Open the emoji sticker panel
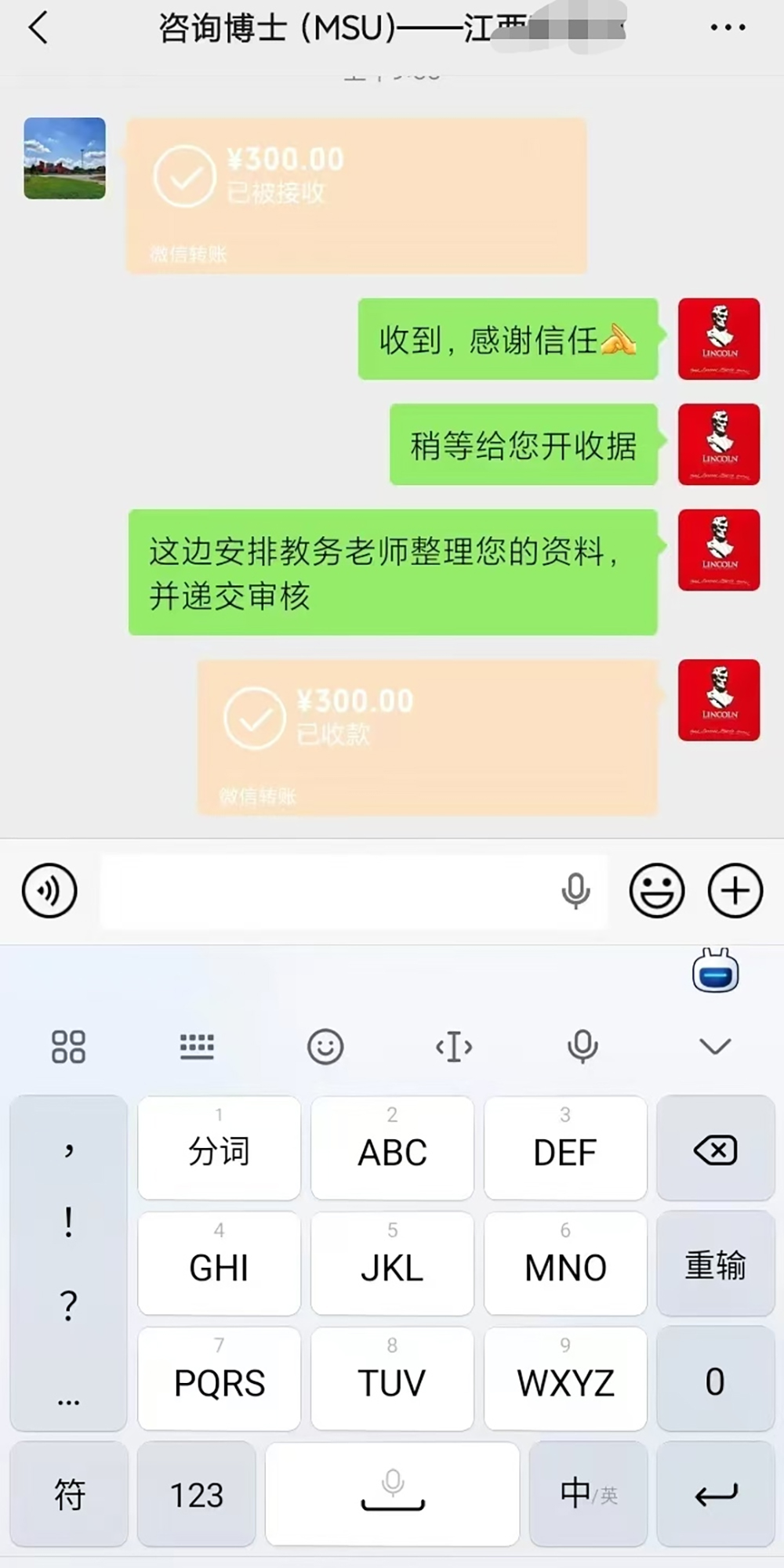The image size is (784, 1568). tap(656, 891)
